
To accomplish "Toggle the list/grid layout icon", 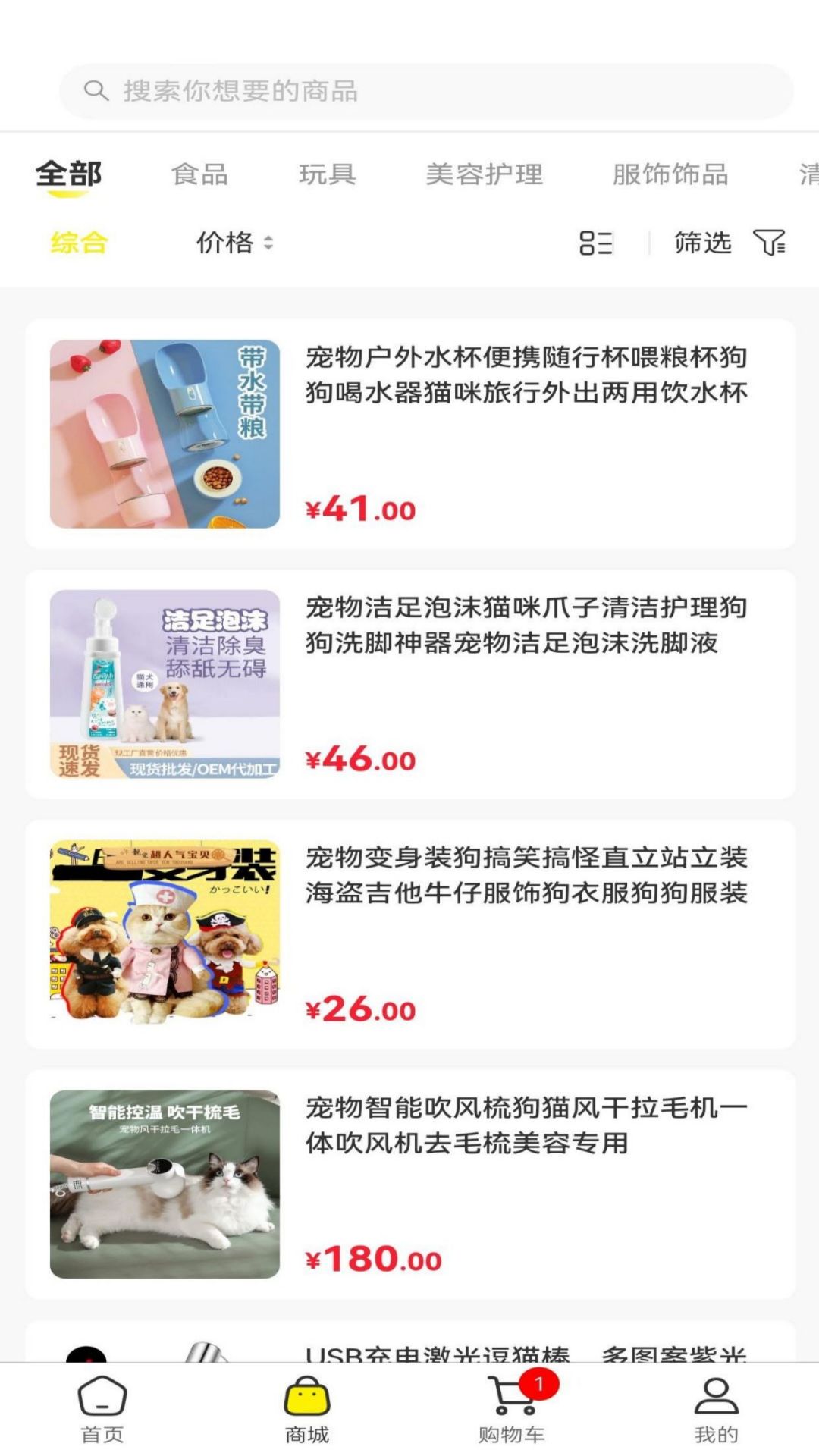I will tap(596, 243).
